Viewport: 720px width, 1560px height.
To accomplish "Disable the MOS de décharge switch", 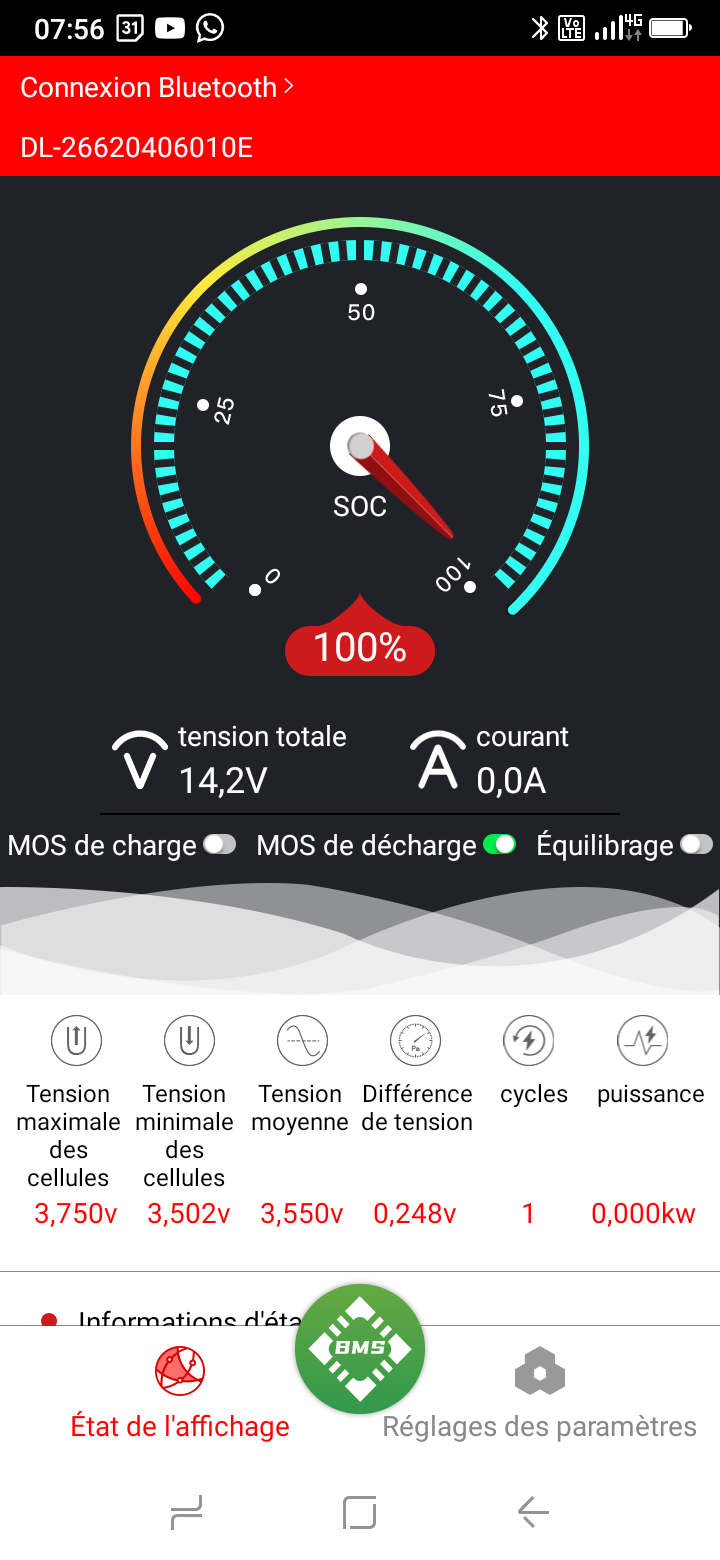I will (x=499, y=845).
